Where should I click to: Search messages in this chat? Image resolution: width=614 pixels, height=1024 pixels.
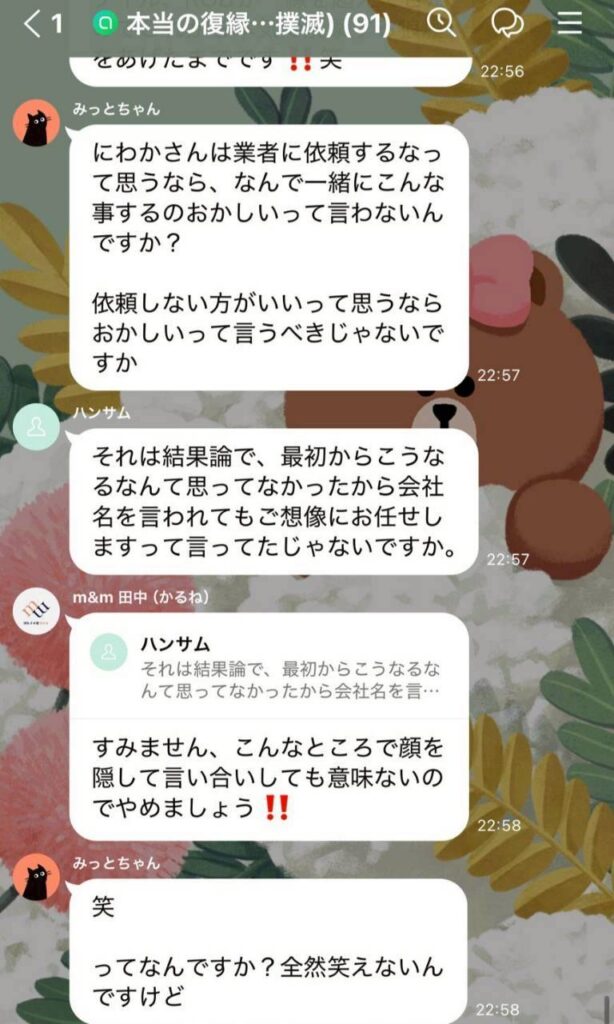point(444,24)
